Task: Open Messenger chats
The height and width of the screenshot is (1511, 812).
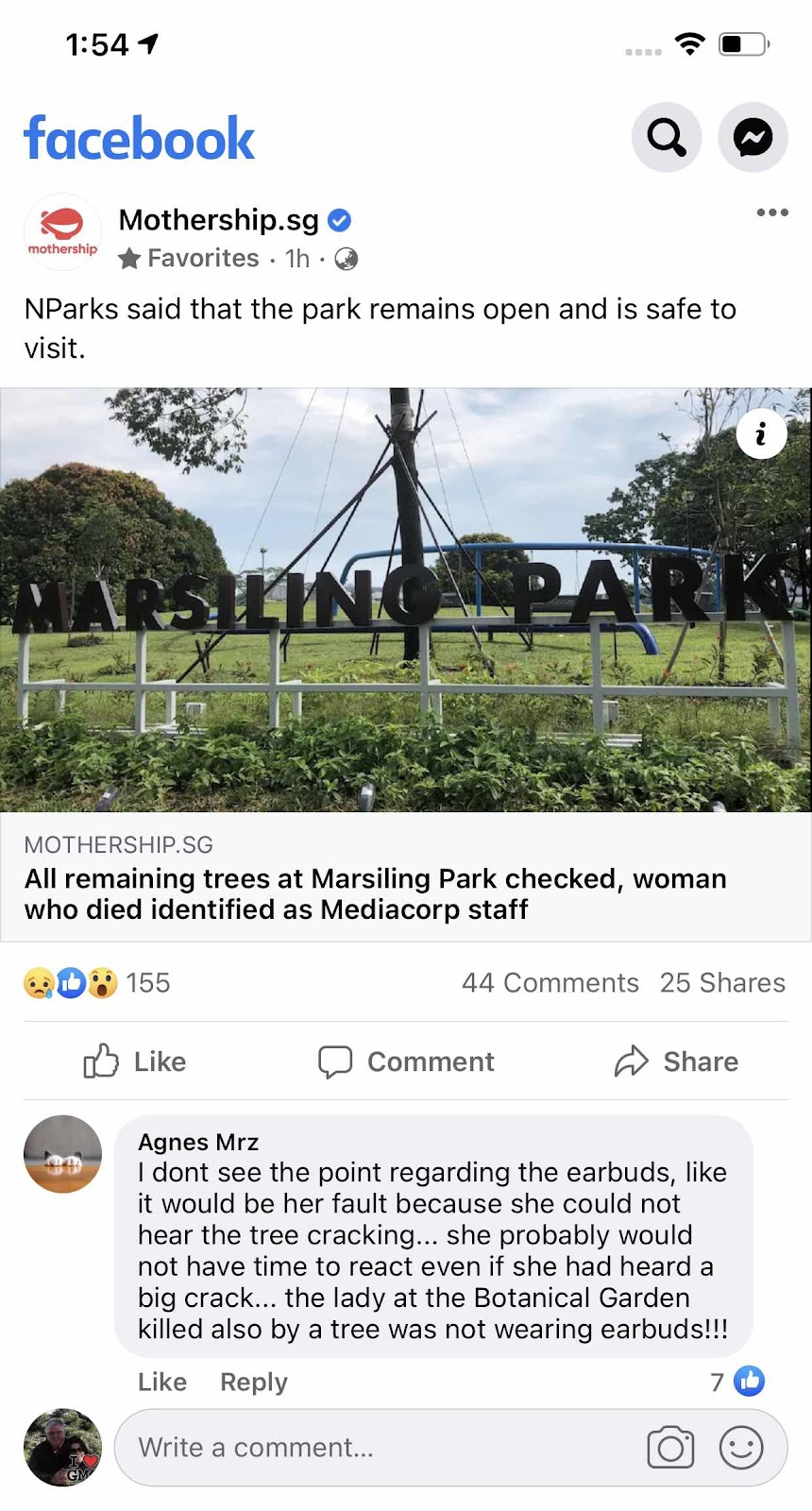Action: [753, 138]
